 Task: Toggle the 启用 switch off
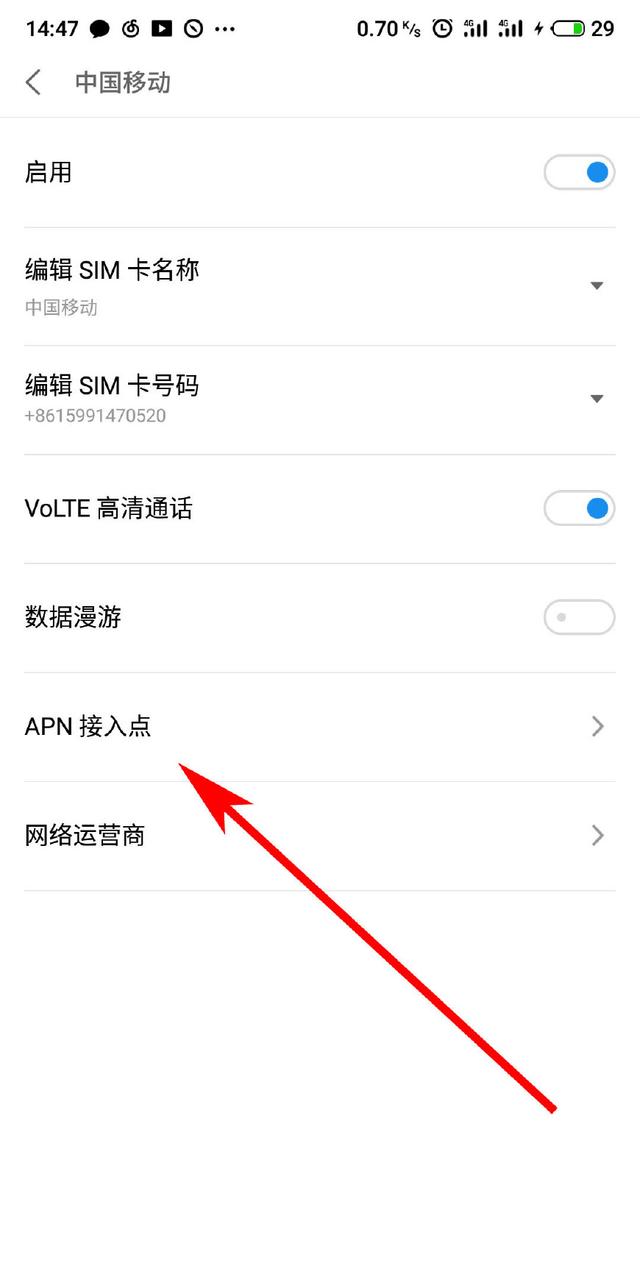click(579, 173)
